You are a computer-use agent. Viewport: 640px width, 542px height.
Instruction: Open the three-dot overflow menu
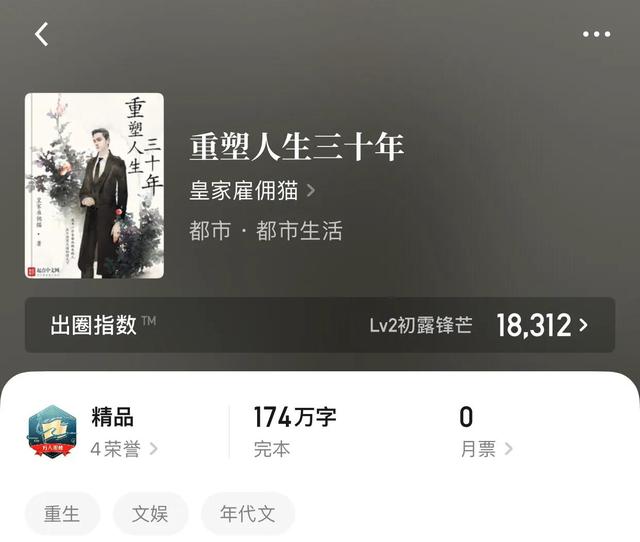pyautogui.click(x=596, y=34)
